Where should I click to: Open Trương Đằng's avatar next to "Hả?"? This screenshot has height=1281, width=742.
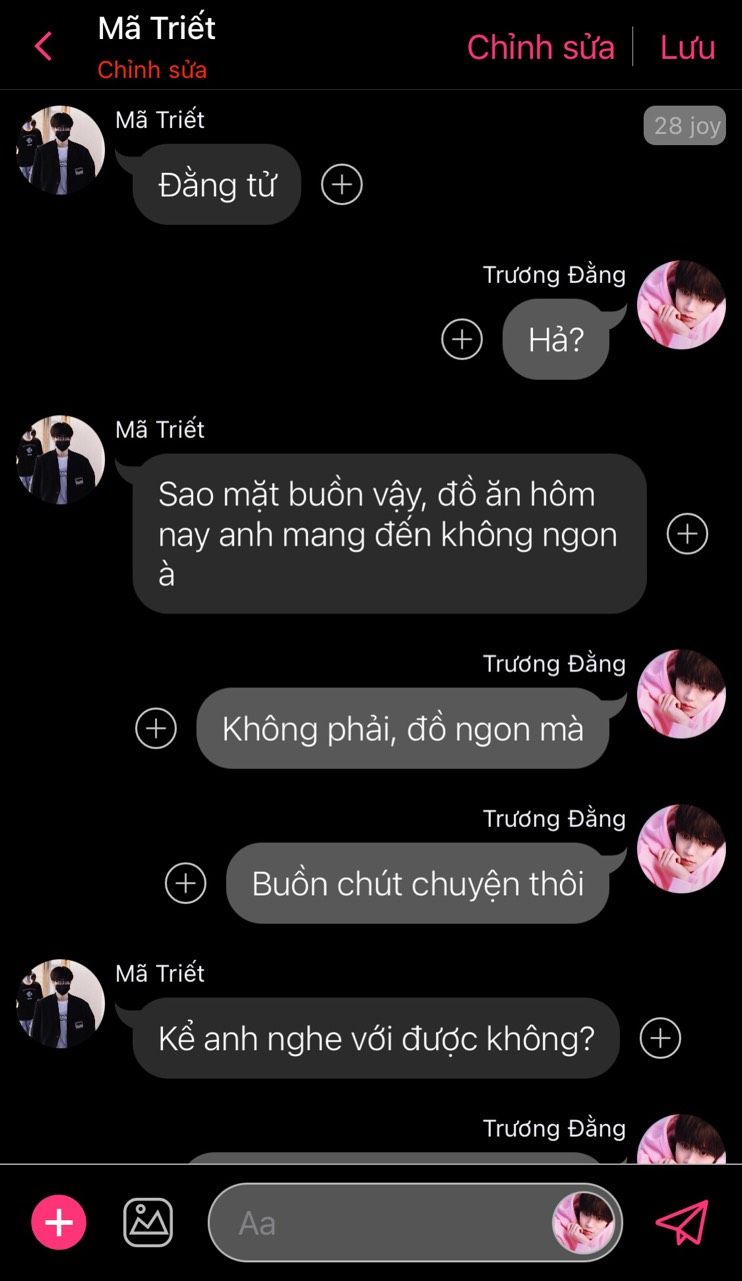coord(681,305)
